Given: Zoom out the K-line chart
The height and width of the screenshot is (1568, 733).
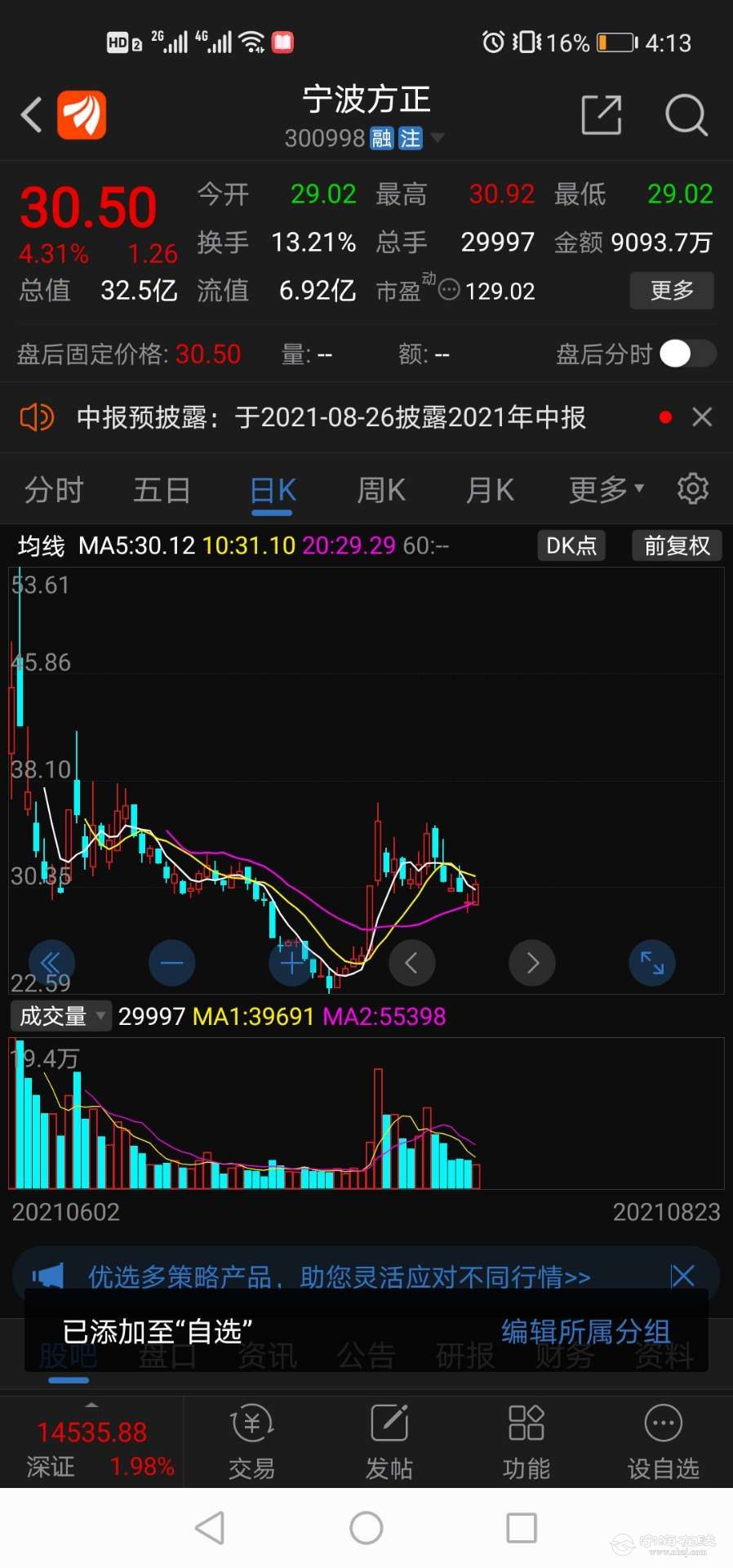Looking at the screenshot, I should pos(171,963).
